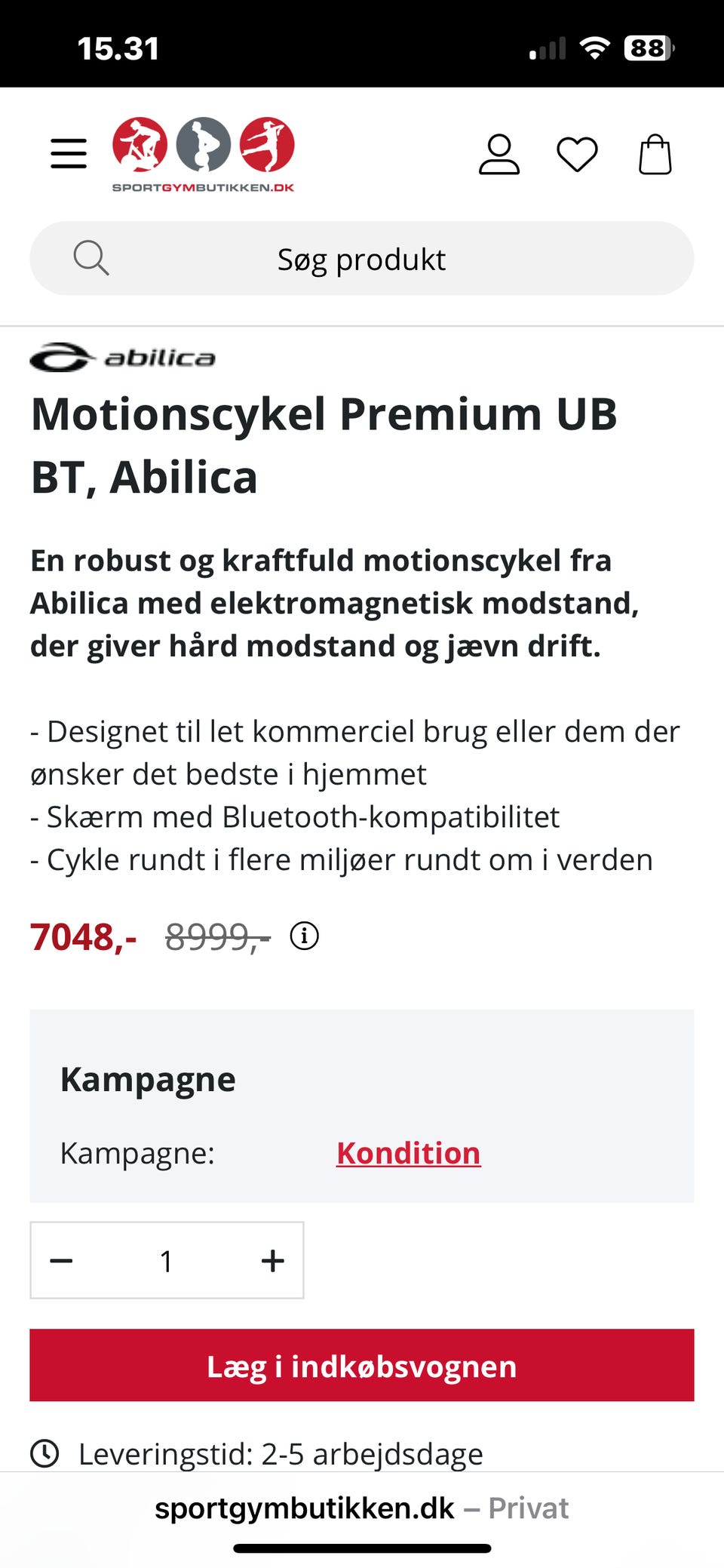Open the sportgymbutikken.dk address bar
724x1568 pixels.
click(x=302, y=1507)
